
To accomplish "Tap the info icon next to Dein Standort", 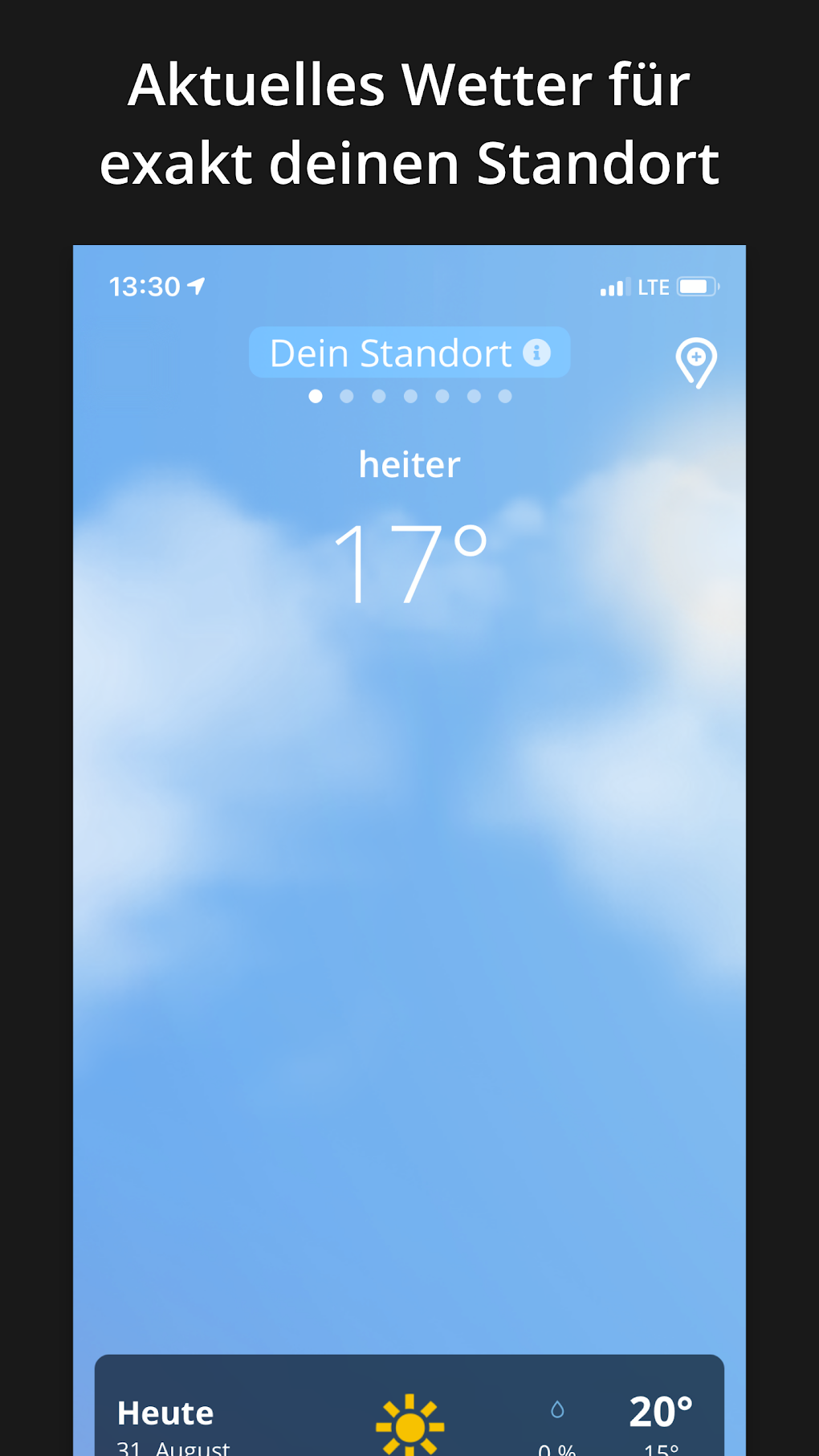I will tap(536, 352).
